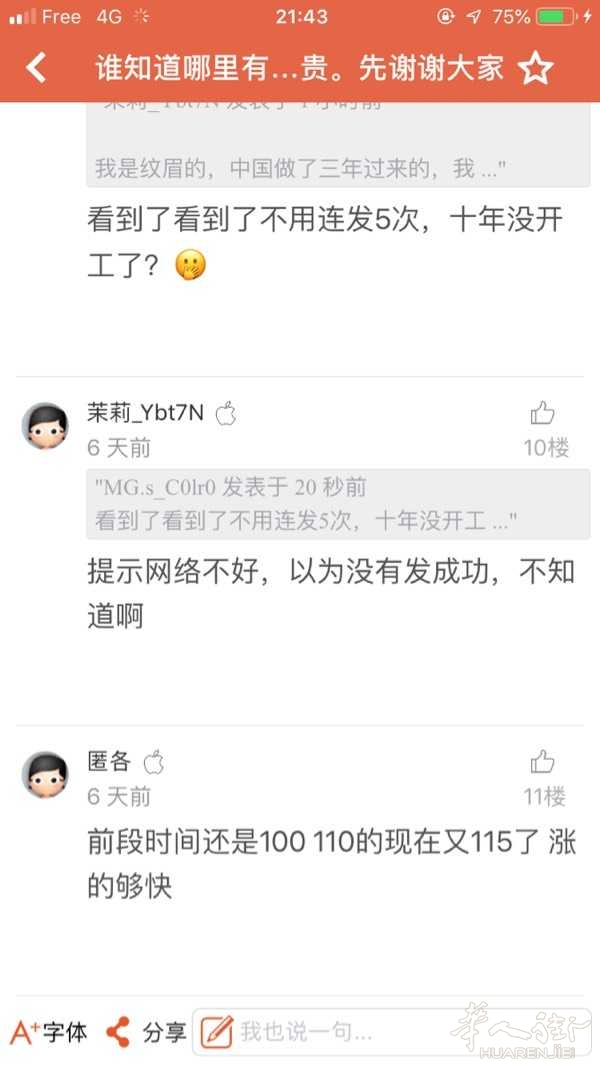Favorite this thread with the star icon

[535, 67]
